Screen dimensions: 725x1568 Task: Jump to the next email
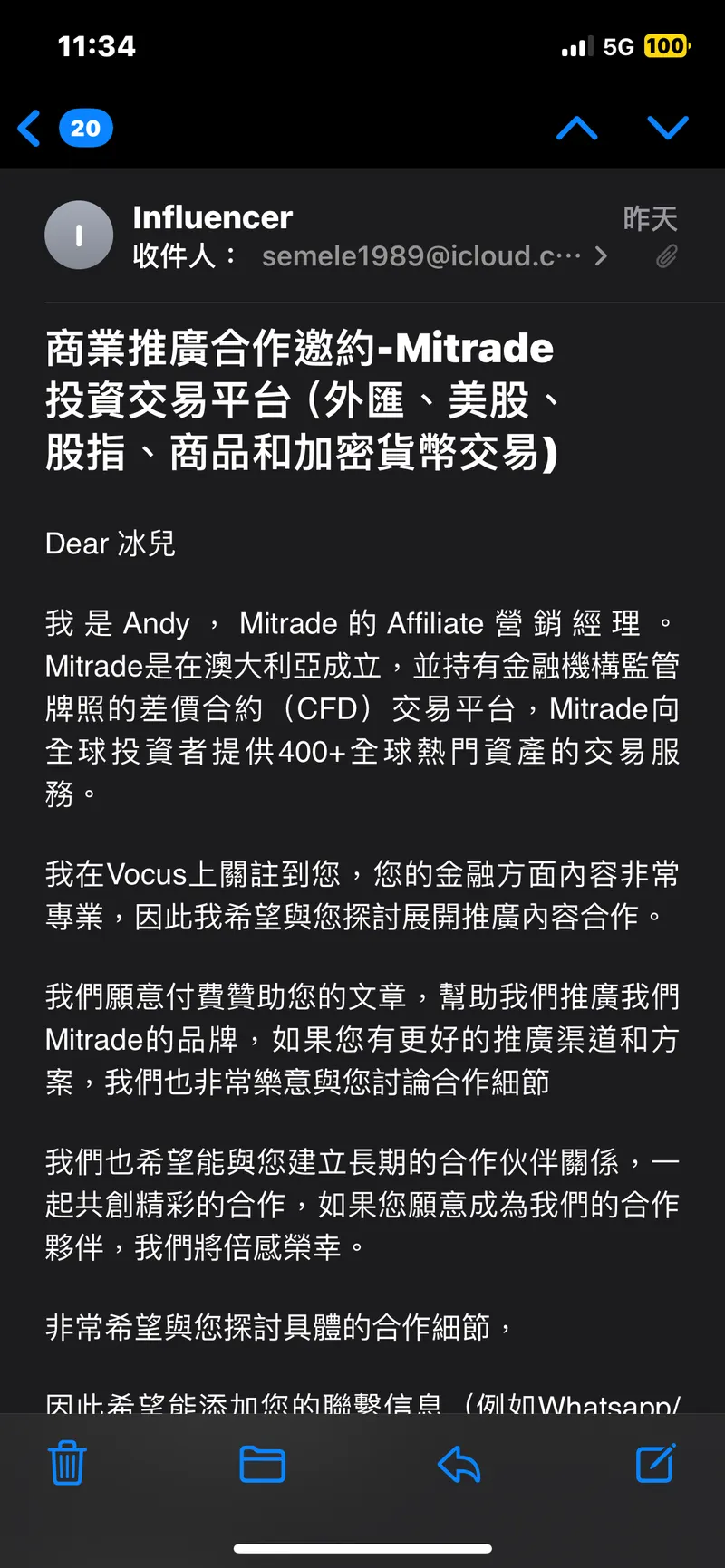pyautogui.click(x=668, y=129)
